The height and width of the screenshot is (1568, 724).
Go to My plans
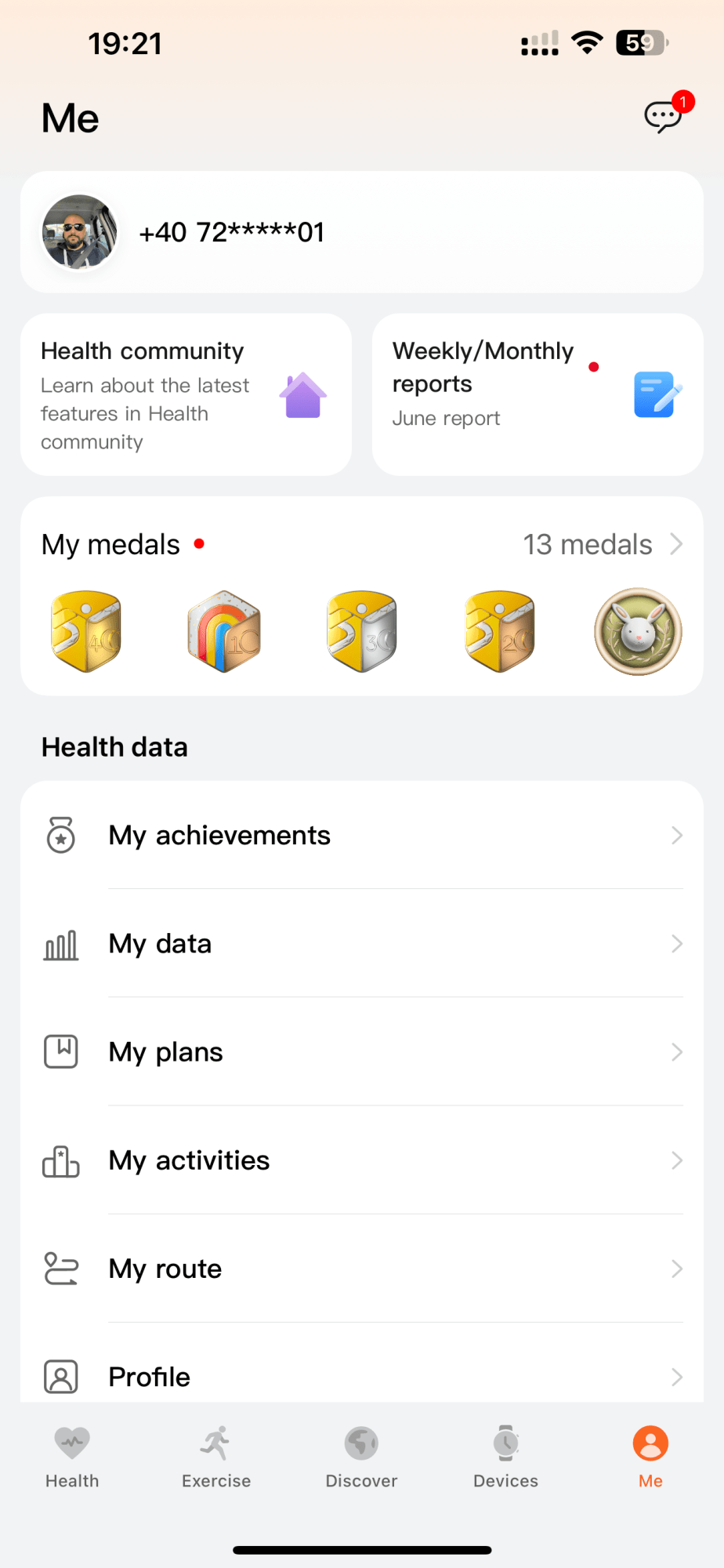pyautogui.click(x=361, y=1051)
